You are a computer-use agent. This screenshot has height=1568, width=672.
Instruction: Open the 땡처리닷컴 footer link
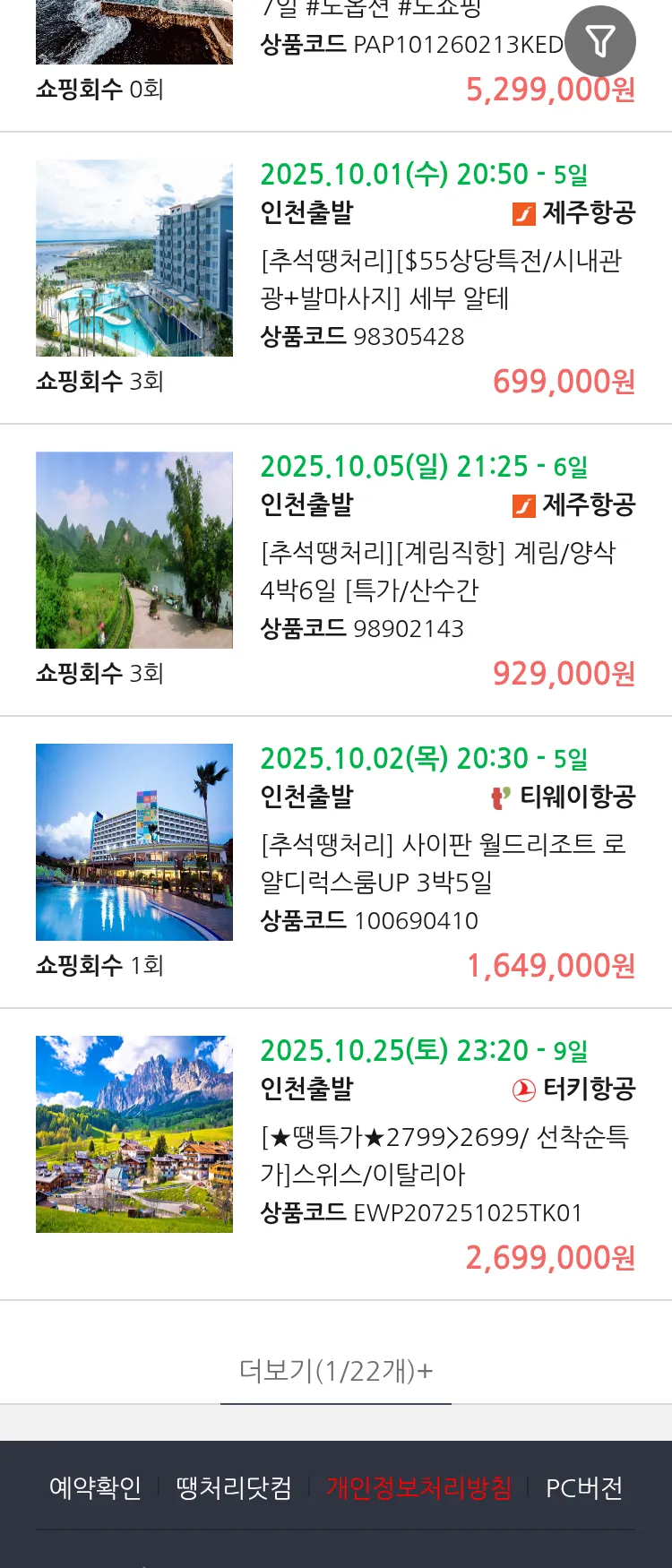pos(234,1487)
